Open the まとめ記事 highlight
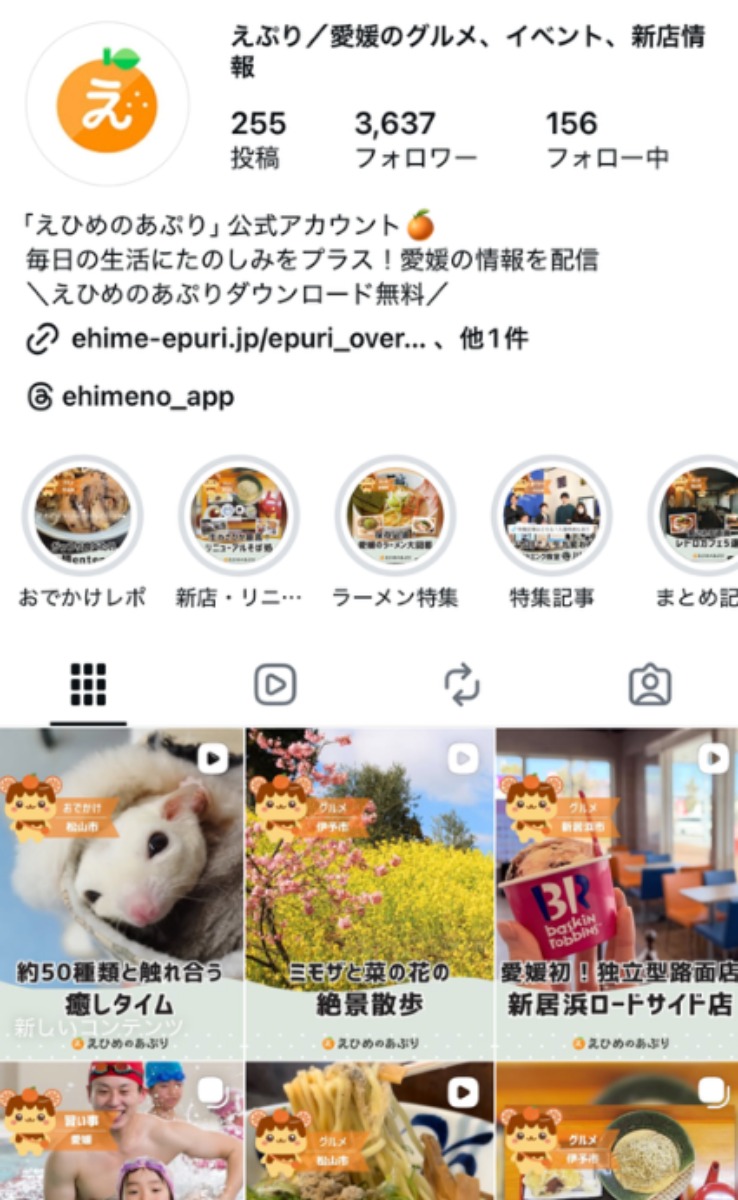This screenshot has width=738, height=1200. [700, 515]
